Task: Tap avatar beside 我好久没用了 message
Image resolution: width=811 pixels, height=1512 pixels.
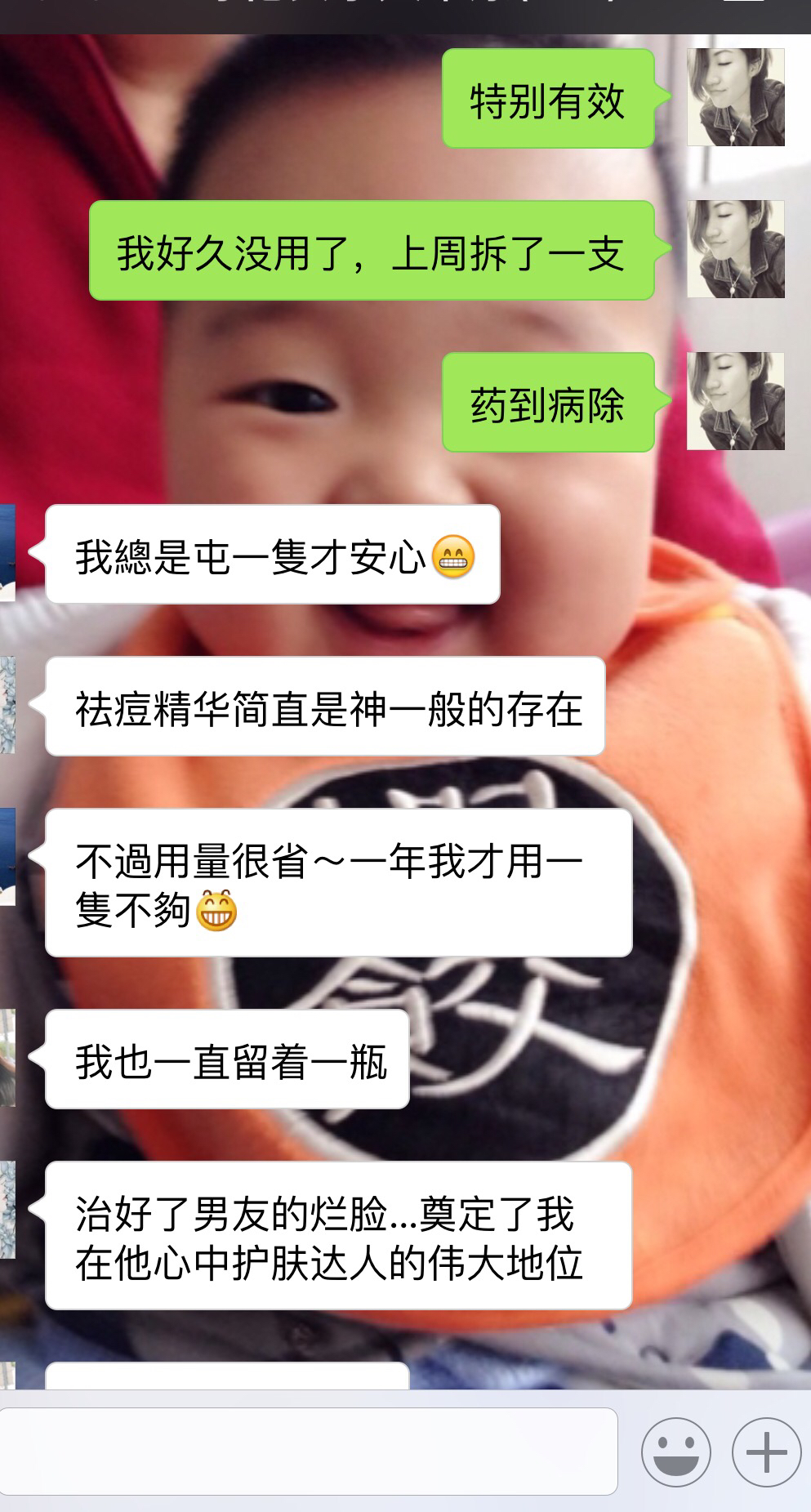Action: pos(735,249)
